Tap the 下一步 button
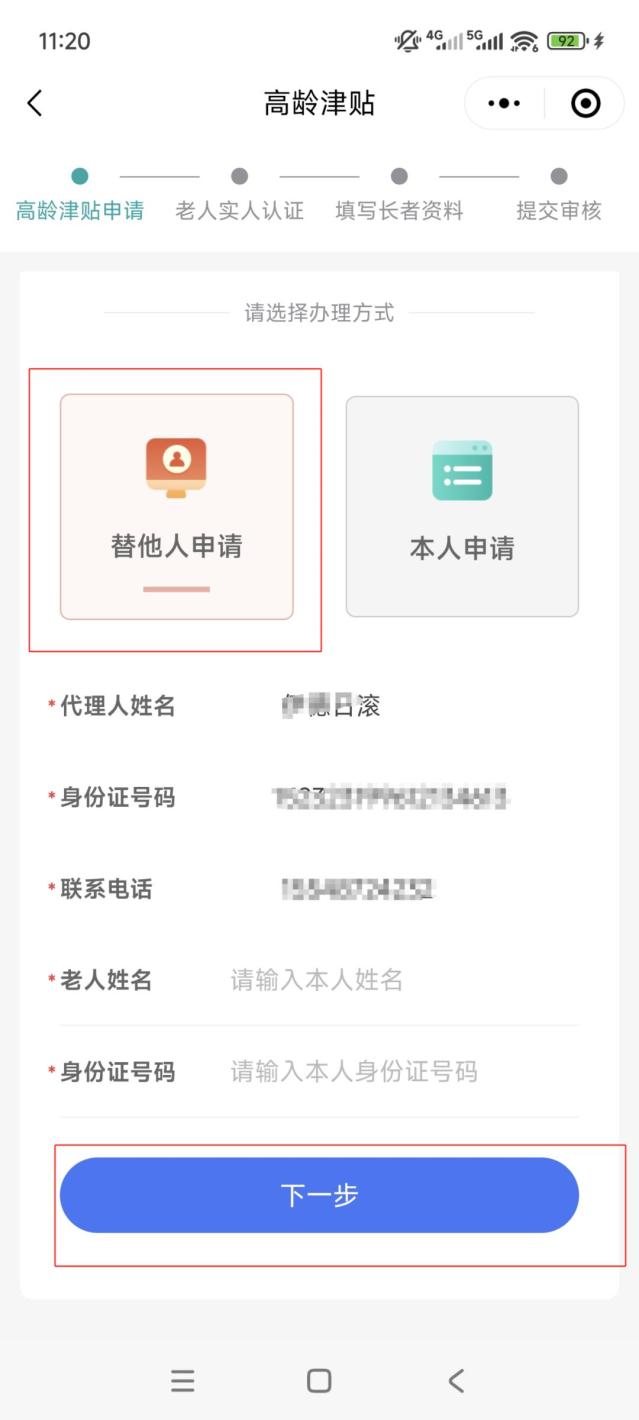Screen dimensions: 639x1420 coord(319,1195)
